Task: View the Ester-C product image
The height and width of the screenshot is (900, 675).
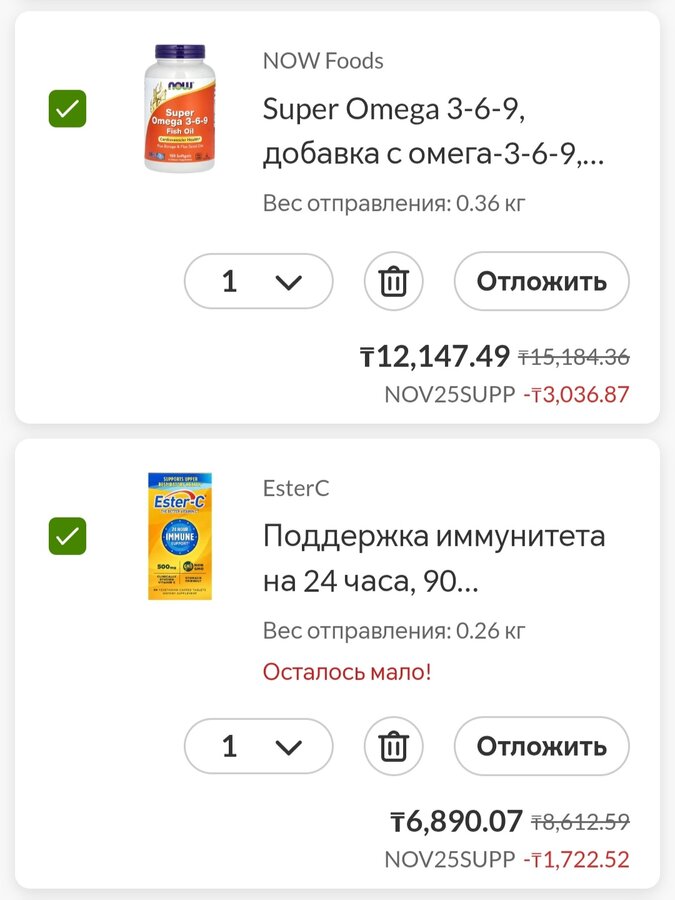Action: click(x=179, y=536)
